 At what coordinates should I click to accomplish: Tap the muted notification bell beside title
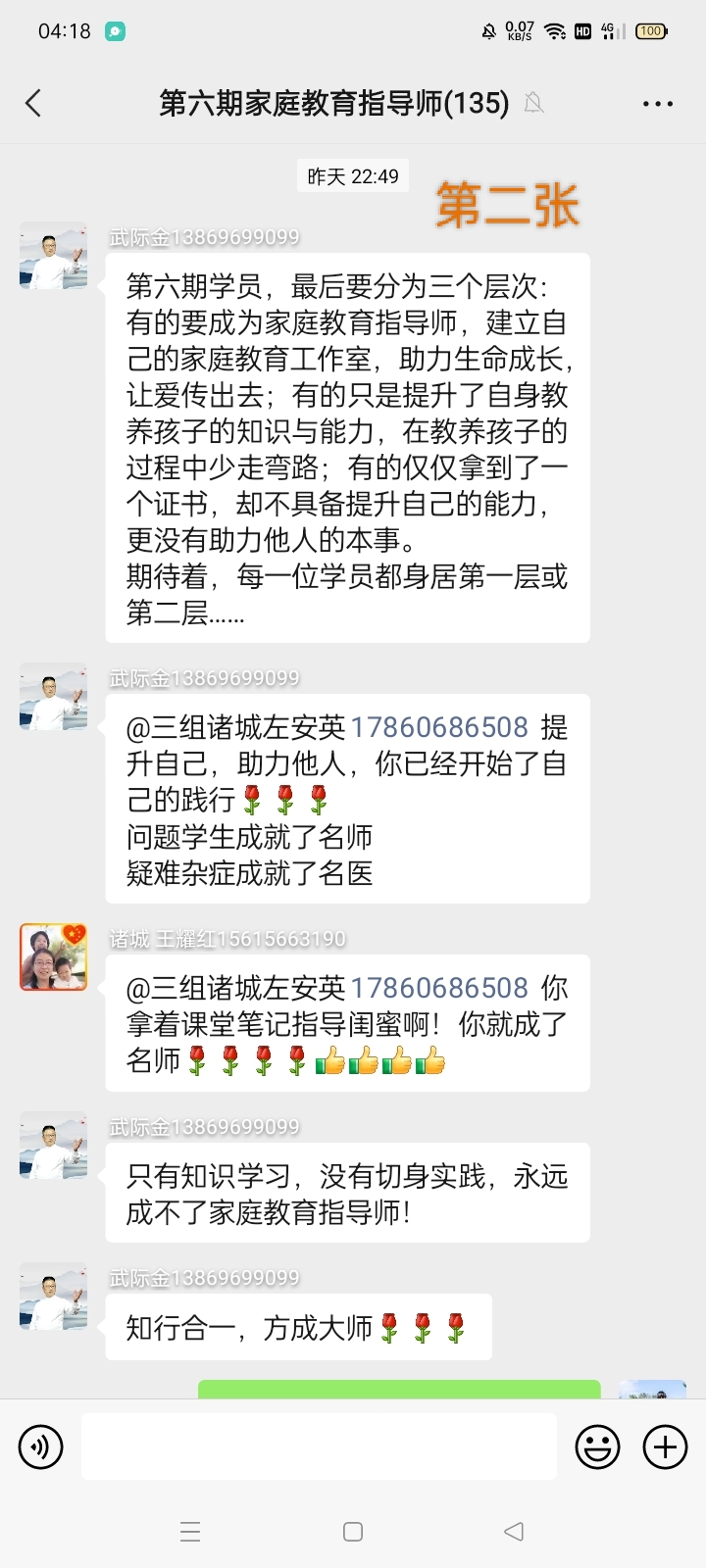click(x=532, y=102)
